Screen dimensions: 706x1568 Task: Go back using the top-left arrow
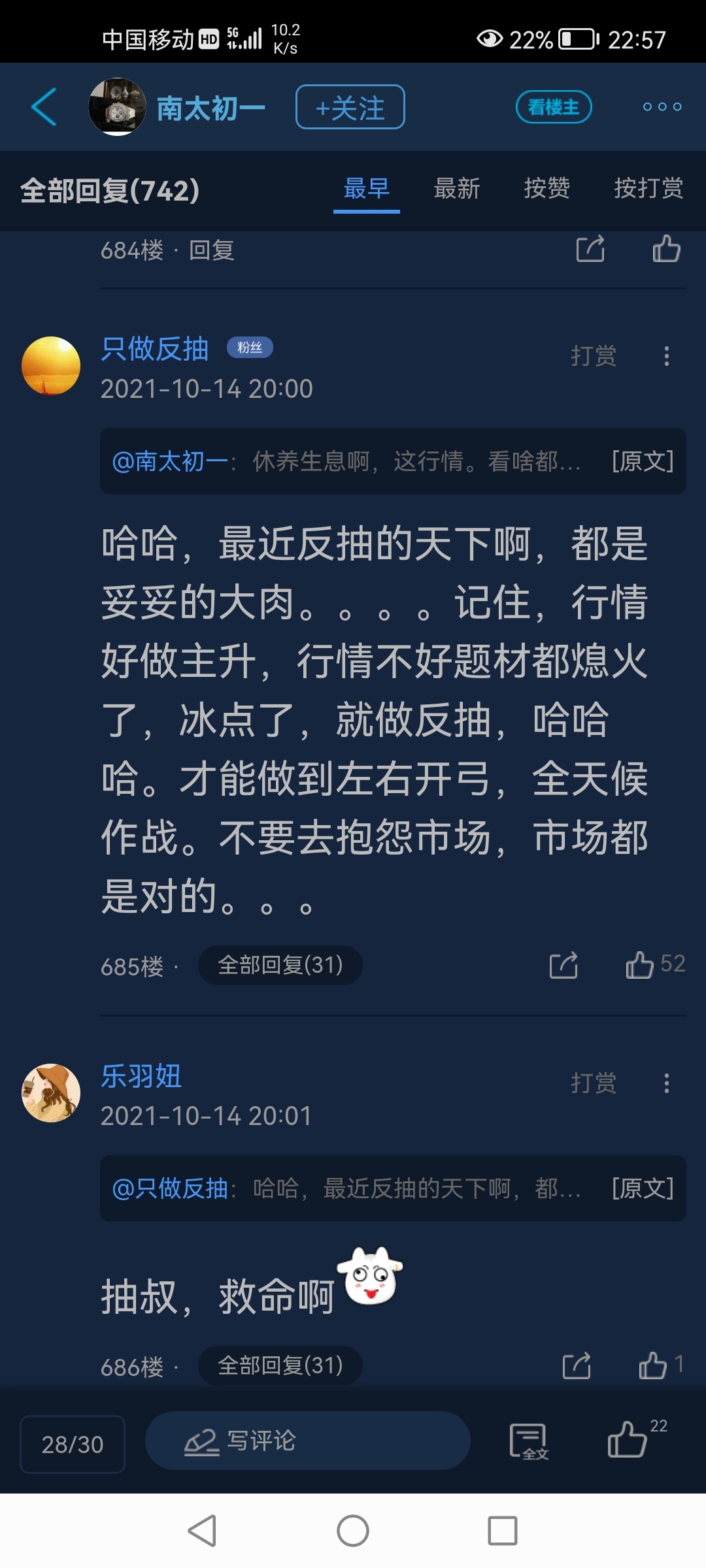(44, 106)
